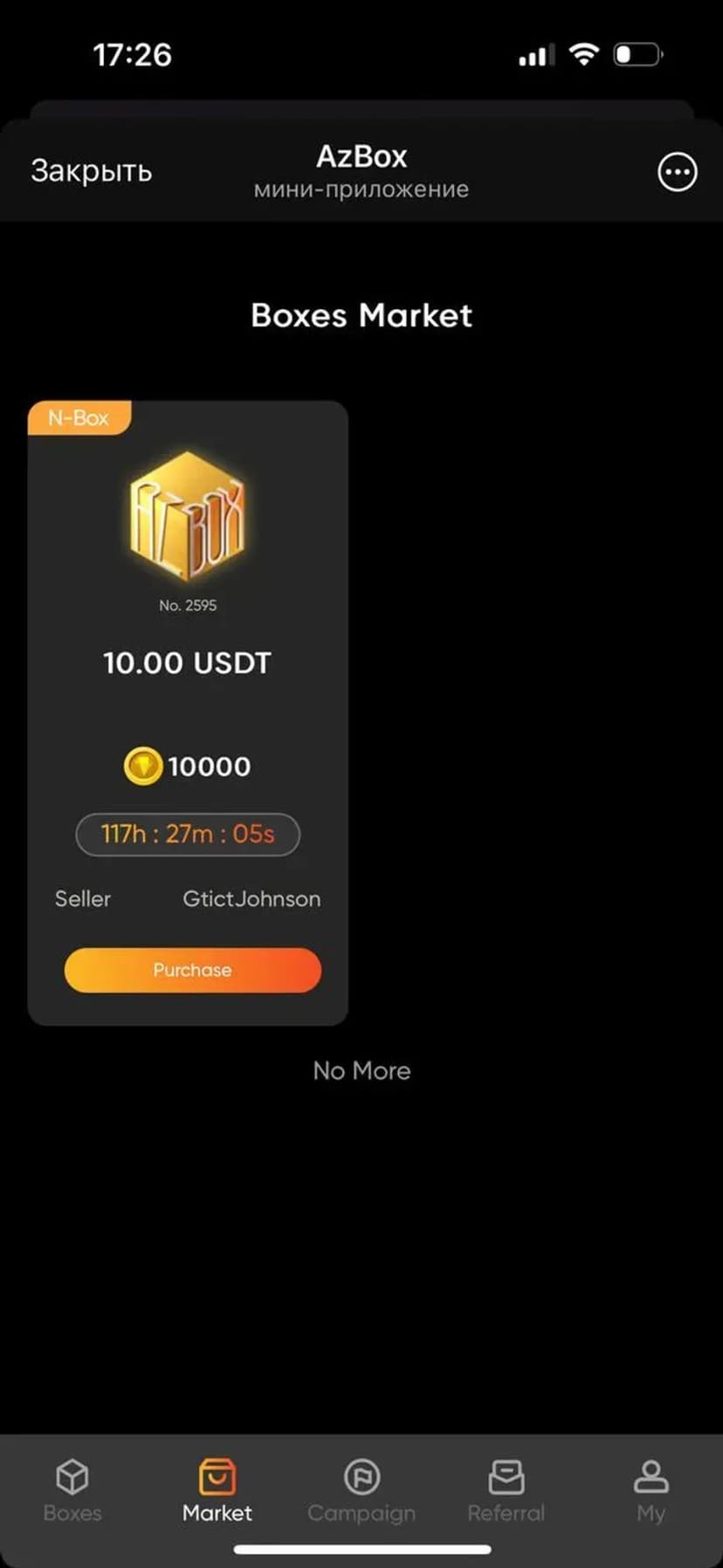Go to the Campaign tab

(x=361, y=1490)
